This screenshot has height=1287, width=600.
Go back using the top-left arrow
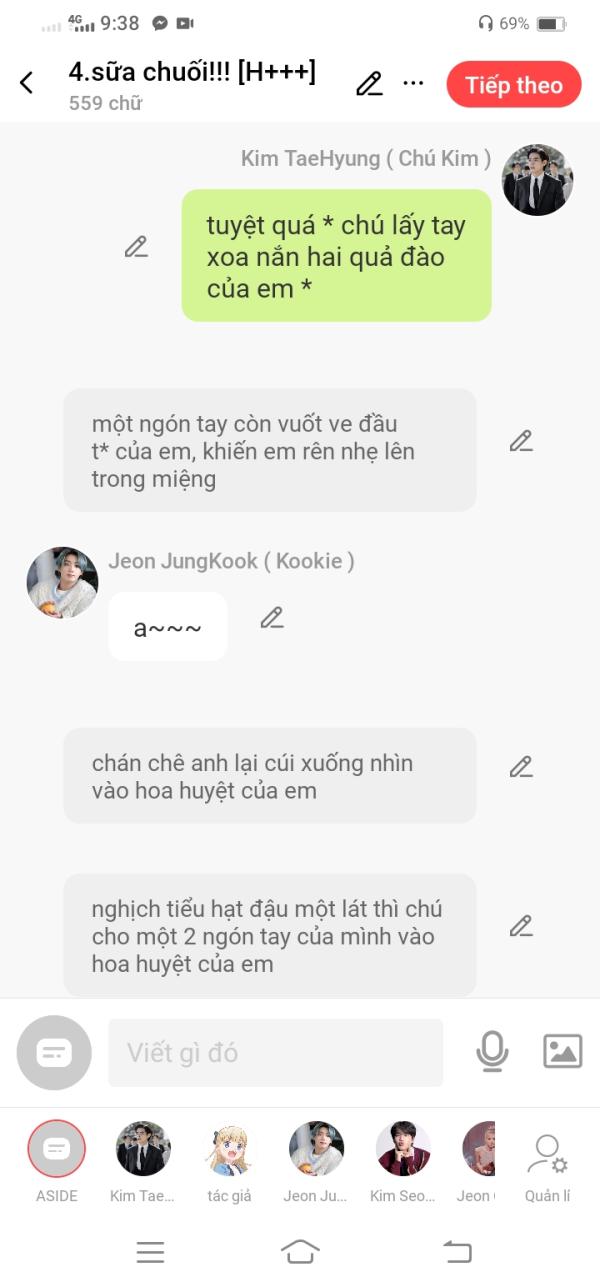point(27,83)
